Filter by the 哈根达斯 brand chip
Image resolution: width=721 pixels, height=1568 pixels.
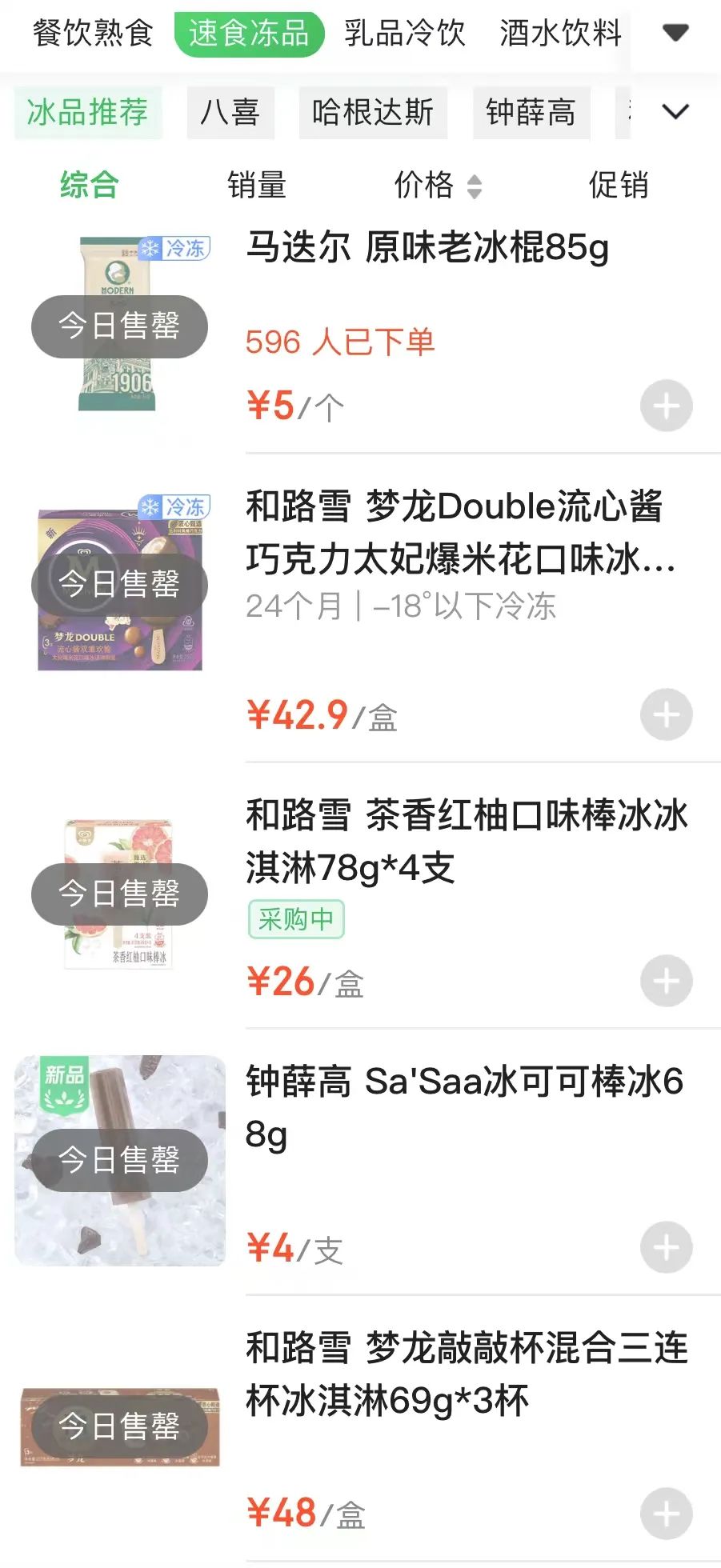(373, 112)
